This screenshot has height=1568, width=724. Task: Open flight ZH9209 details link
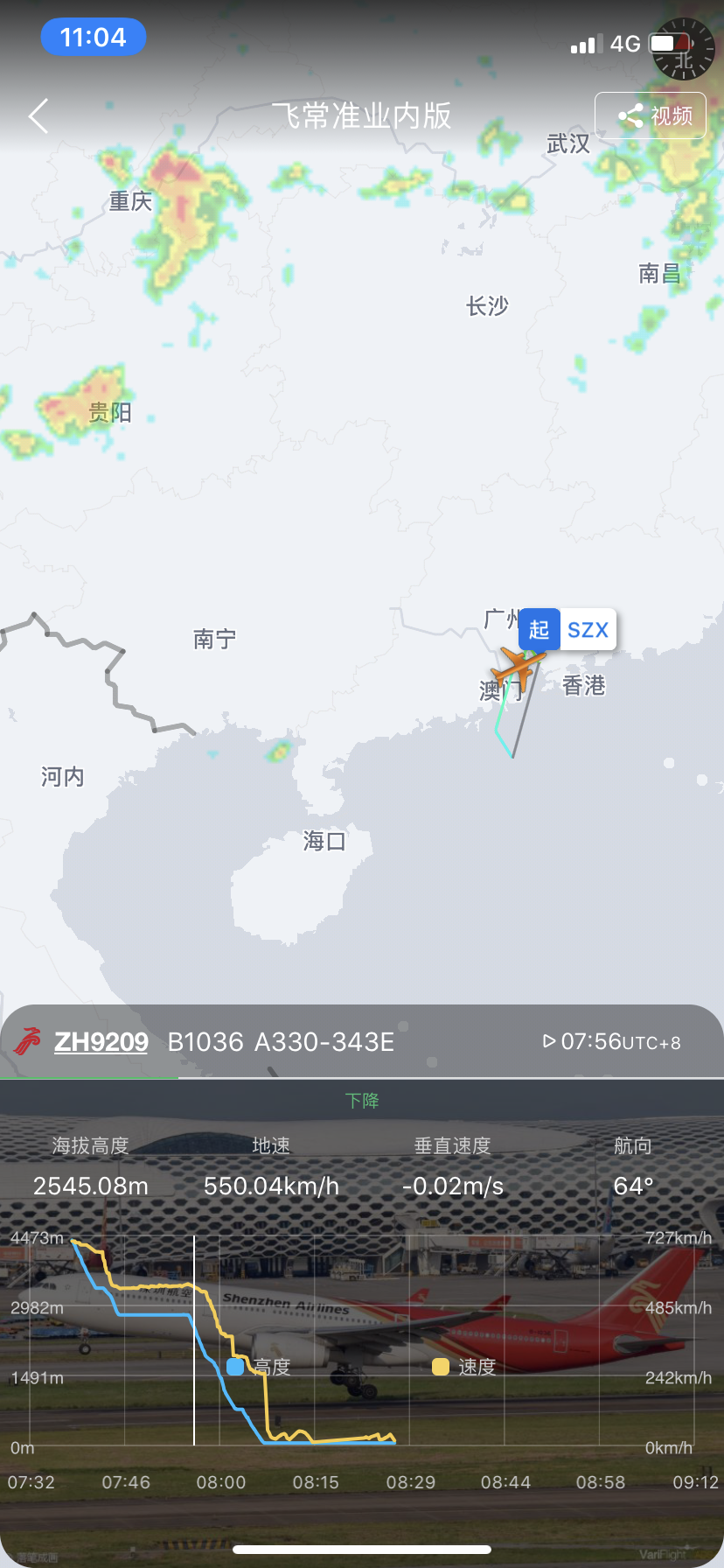point(101,1042)
